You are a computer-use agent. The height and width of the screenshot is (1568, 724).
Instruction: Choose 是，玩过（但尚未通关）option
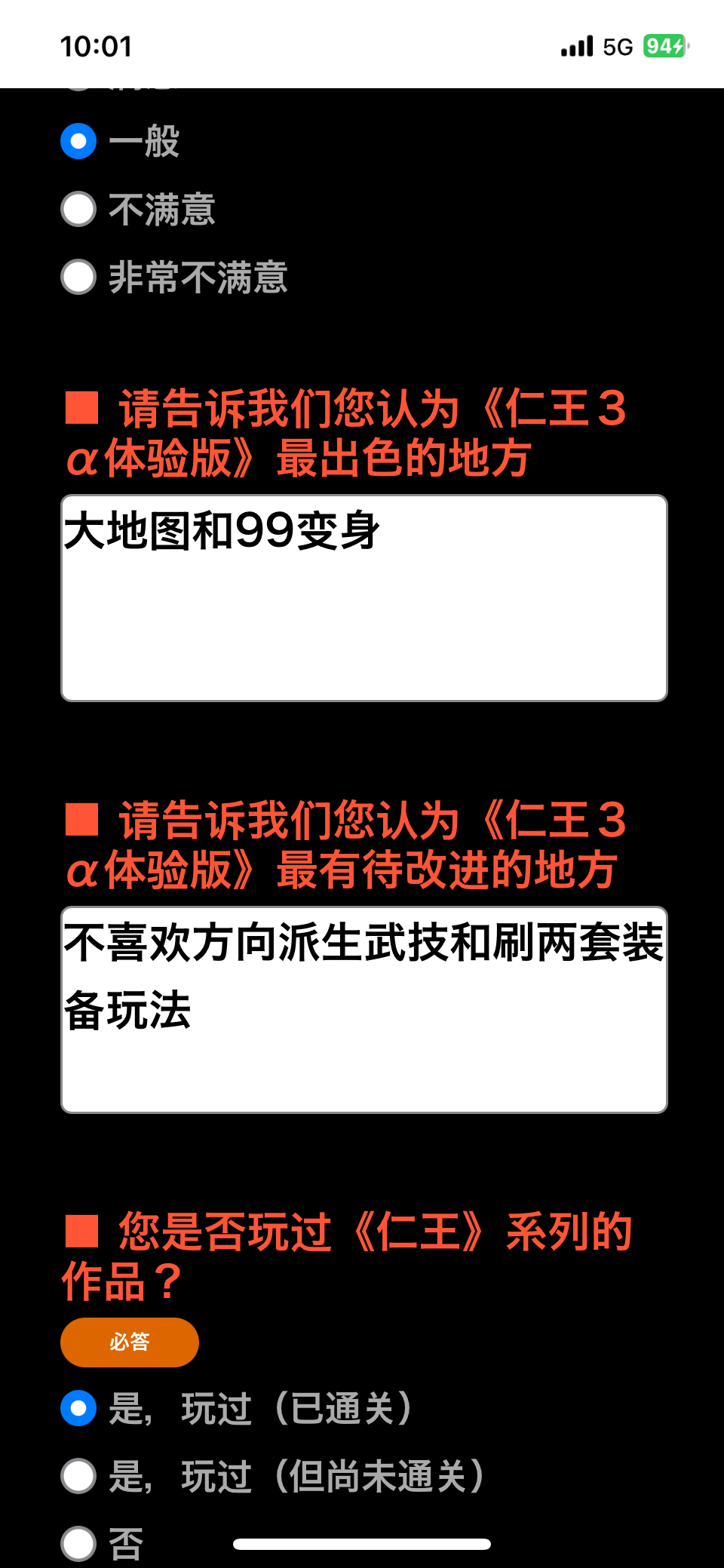(x=78, y=1477)
